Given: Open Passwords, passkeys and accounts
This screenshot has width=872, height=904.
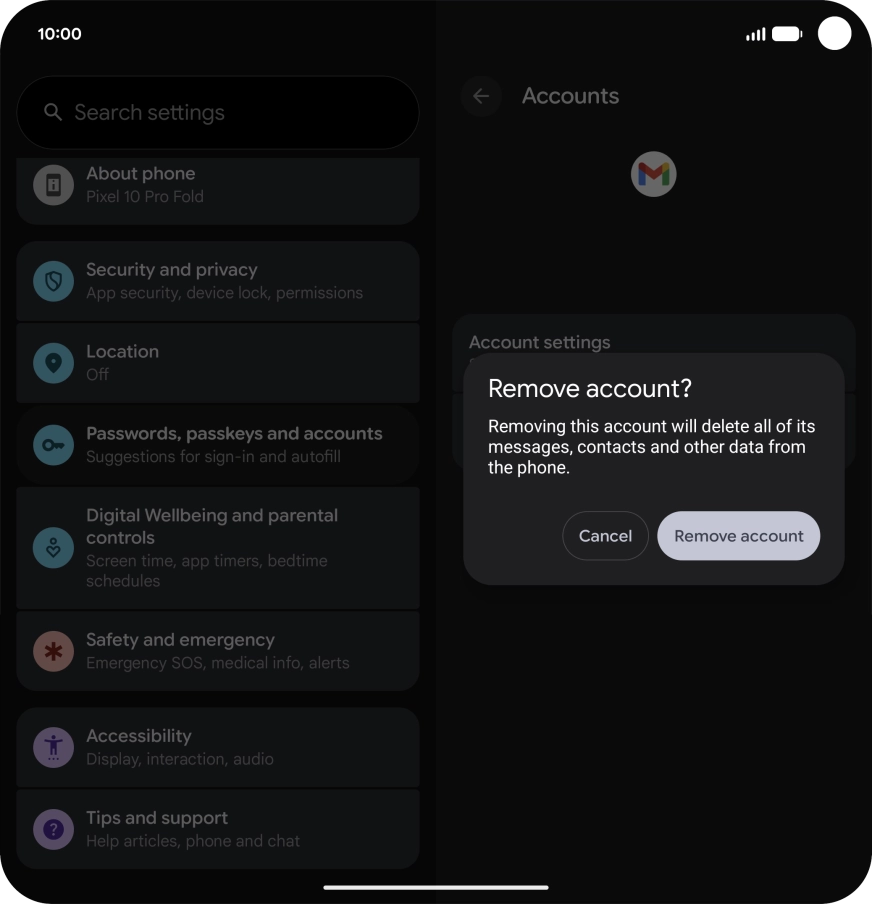Looking at the screenshot, I should pyautogui.click(x=218, y=445).
